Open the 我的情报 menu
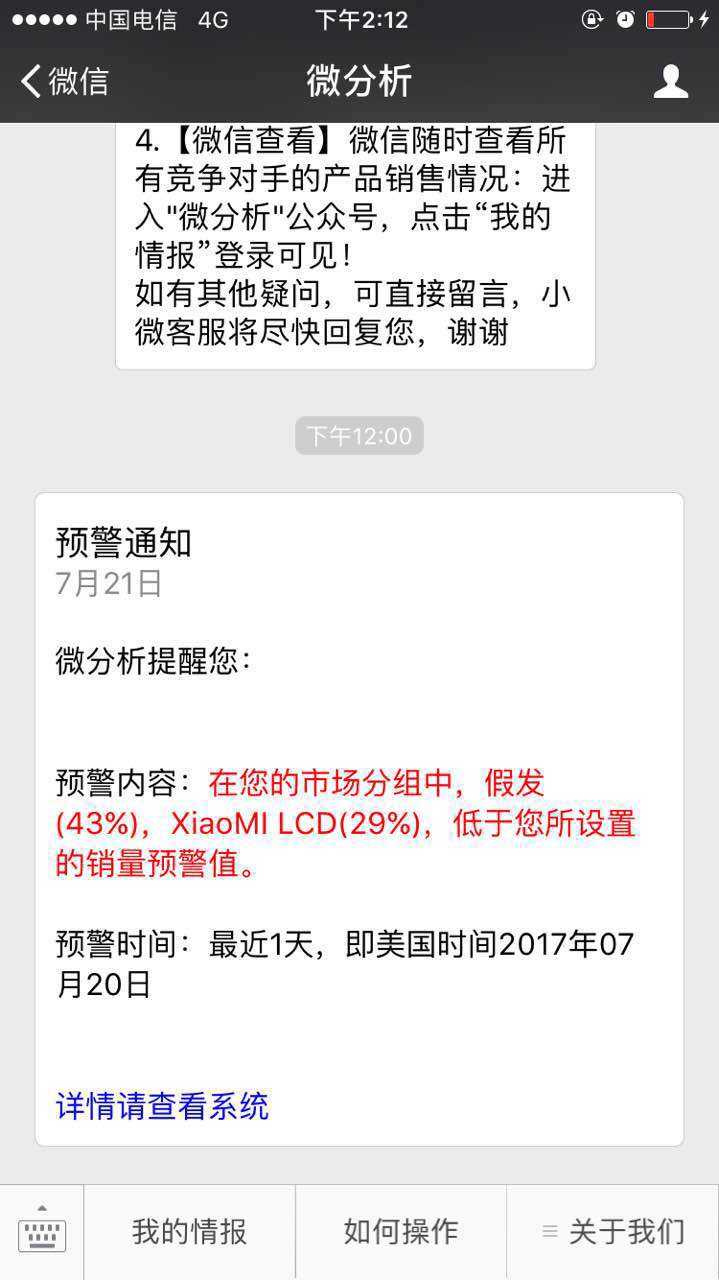The image size is (719, 1280). pyautogui.click(x=189, y=1232)
